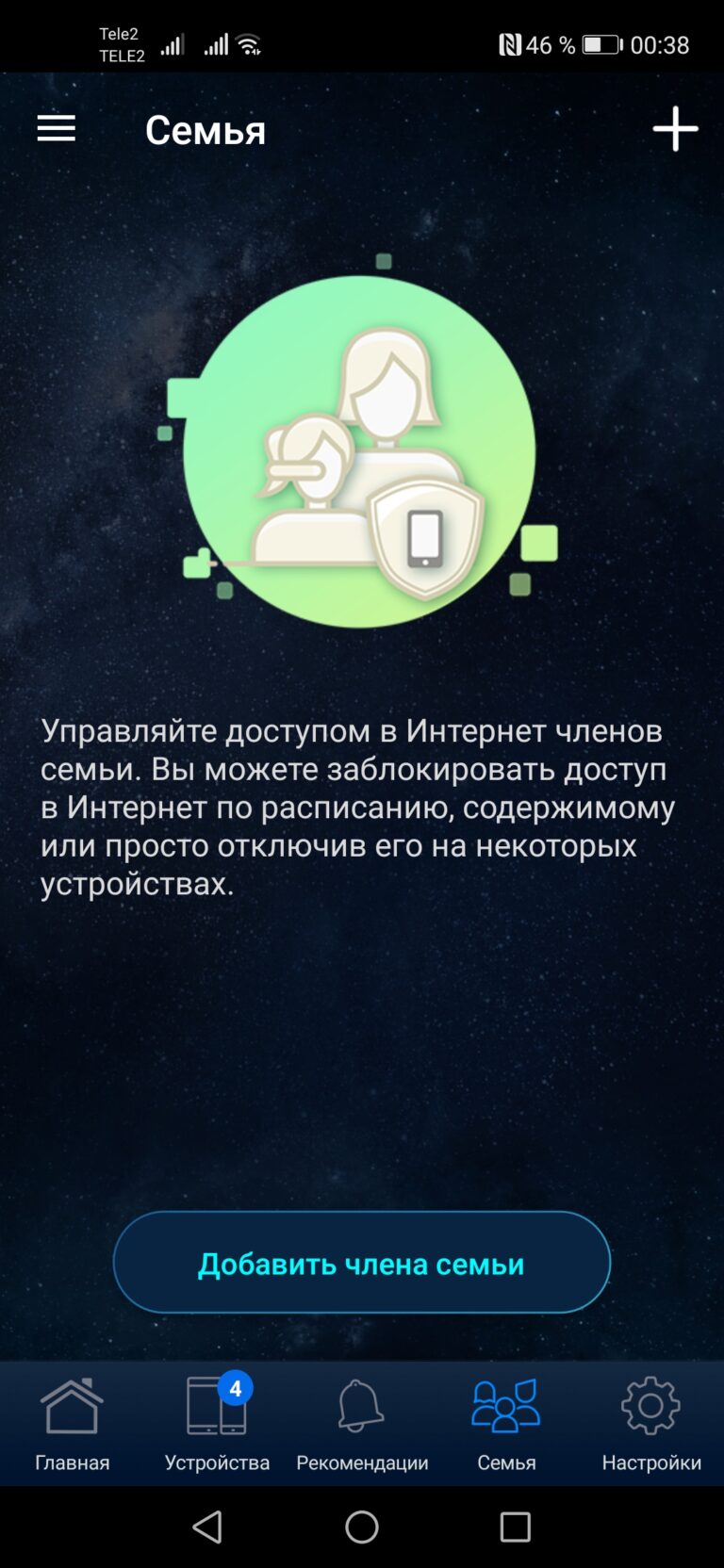724x1568 pixels.
Task: Open the Настройки tab
Action: (651, 1424)
